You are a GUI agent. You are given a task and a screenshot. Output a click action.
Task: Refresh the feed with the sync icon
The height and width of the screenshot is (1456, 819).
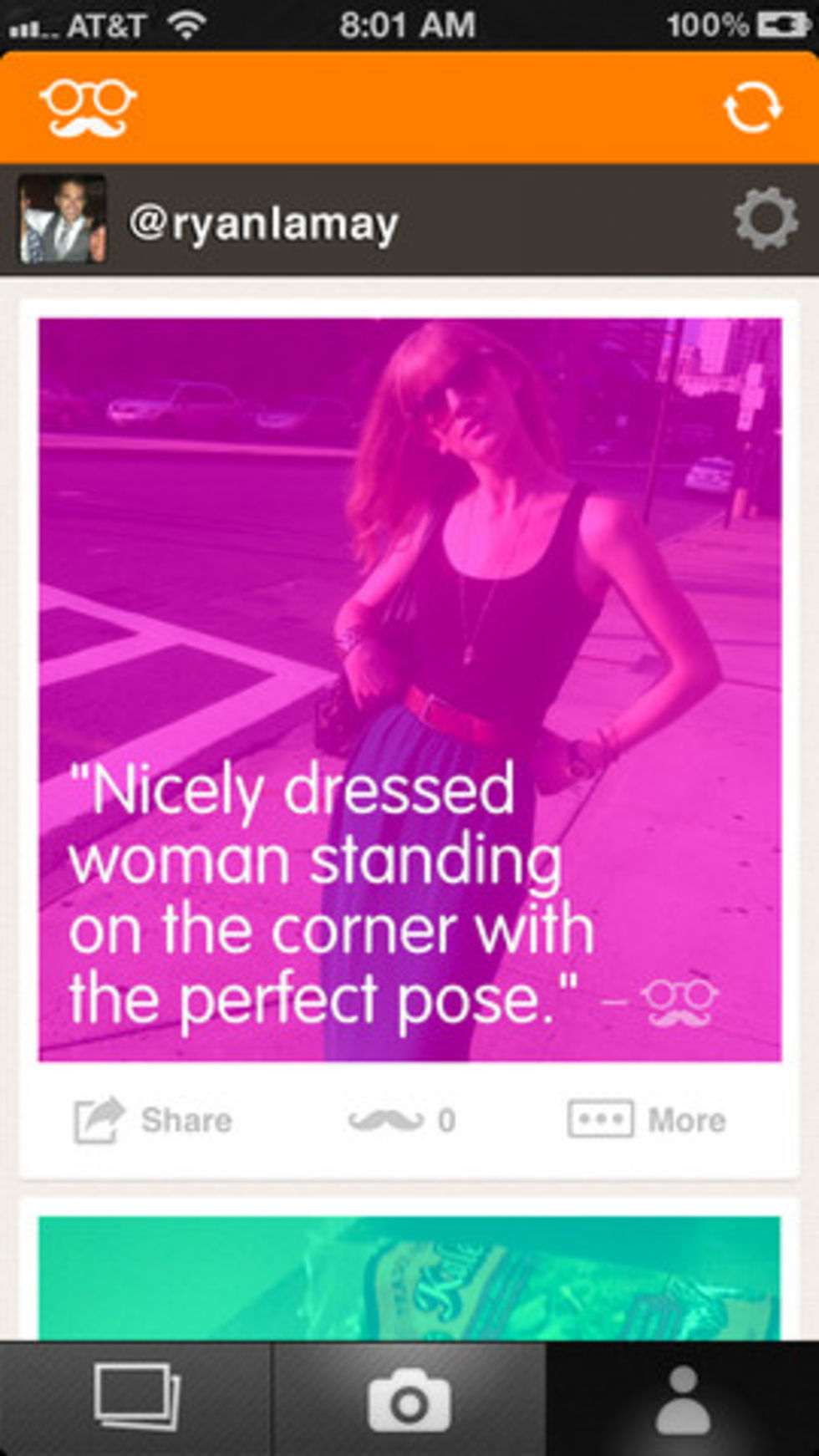751,108
